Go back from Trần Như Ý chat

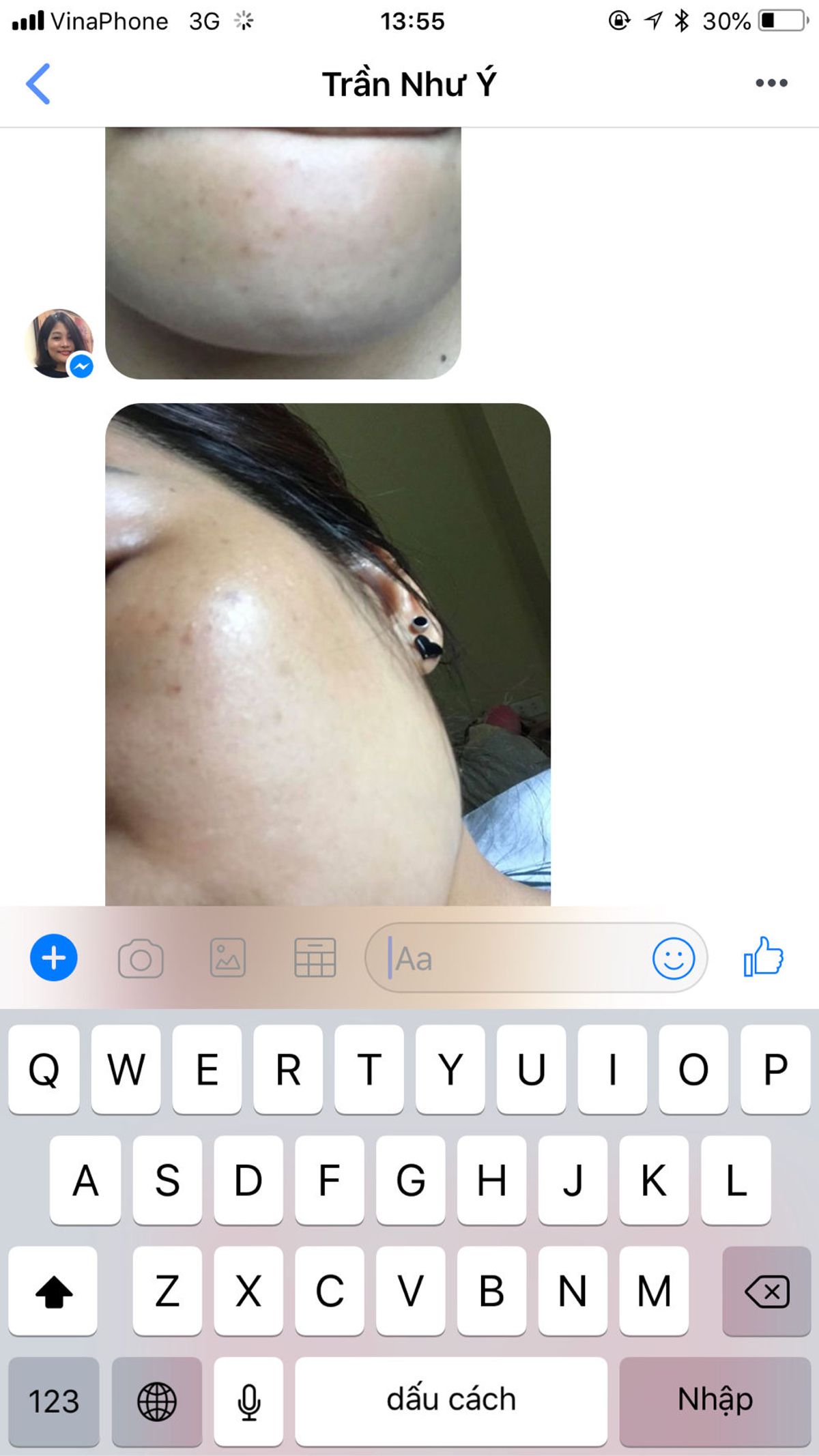[x=38, y=84]
